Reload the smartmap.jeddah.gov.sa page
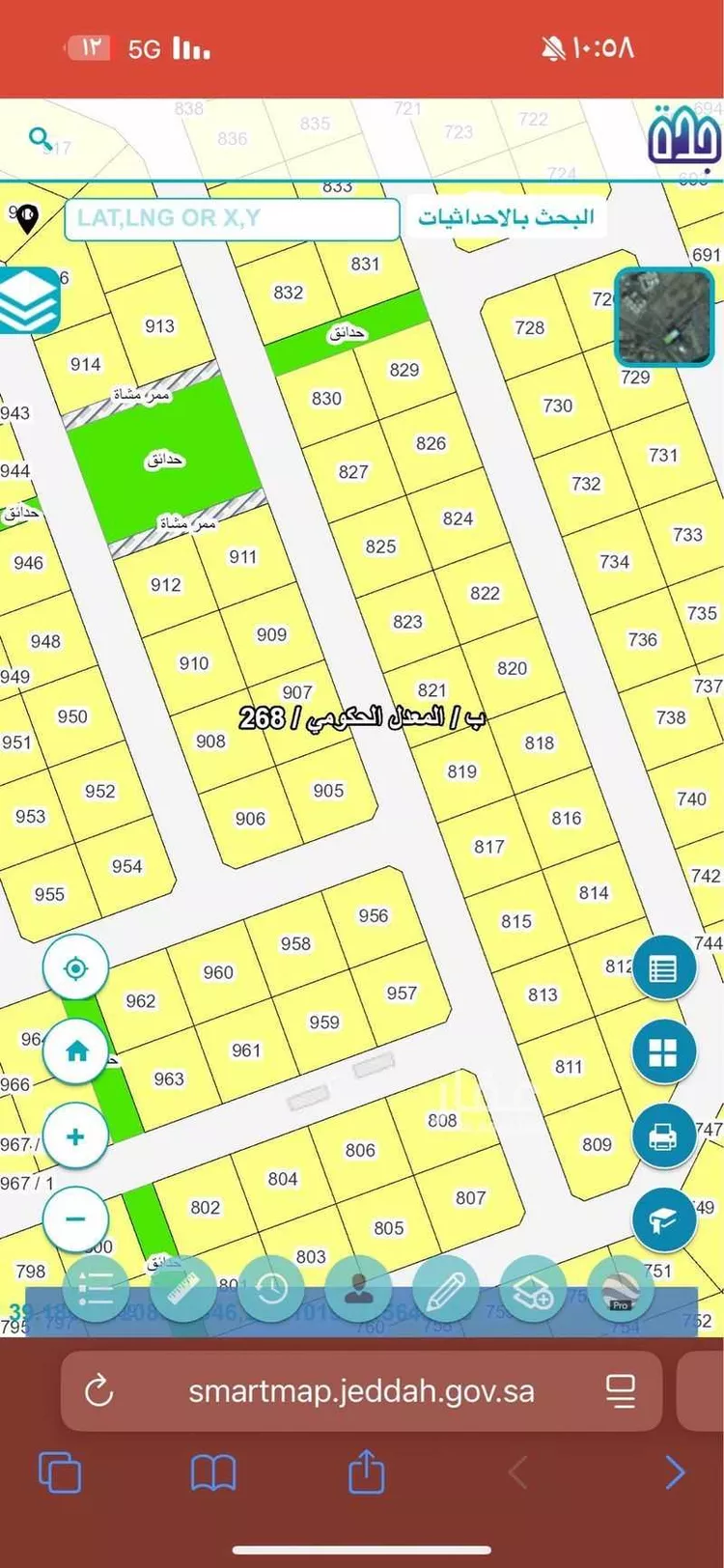Viewport: 724px width, 1568px height. pos(99,1391)
